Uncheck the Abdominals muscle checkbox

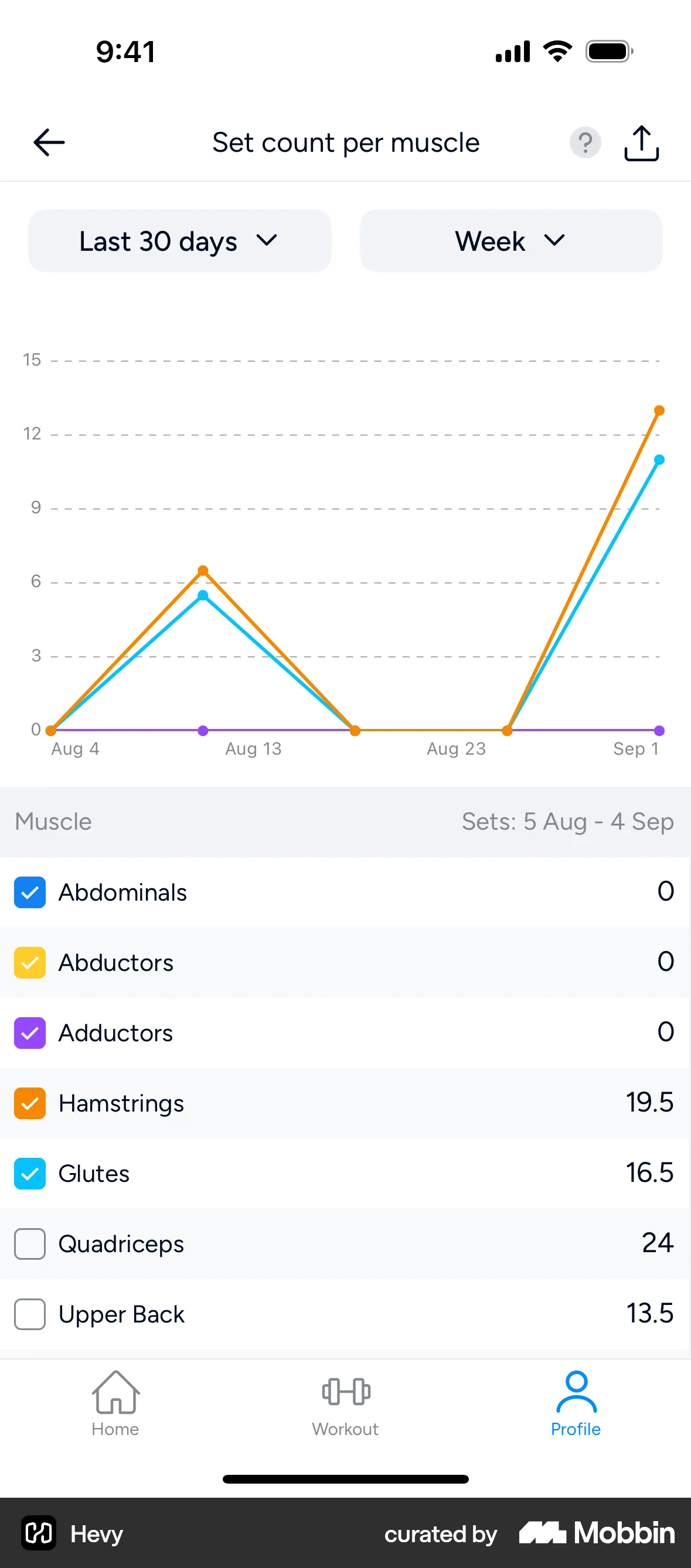click(x=29, y=892)
